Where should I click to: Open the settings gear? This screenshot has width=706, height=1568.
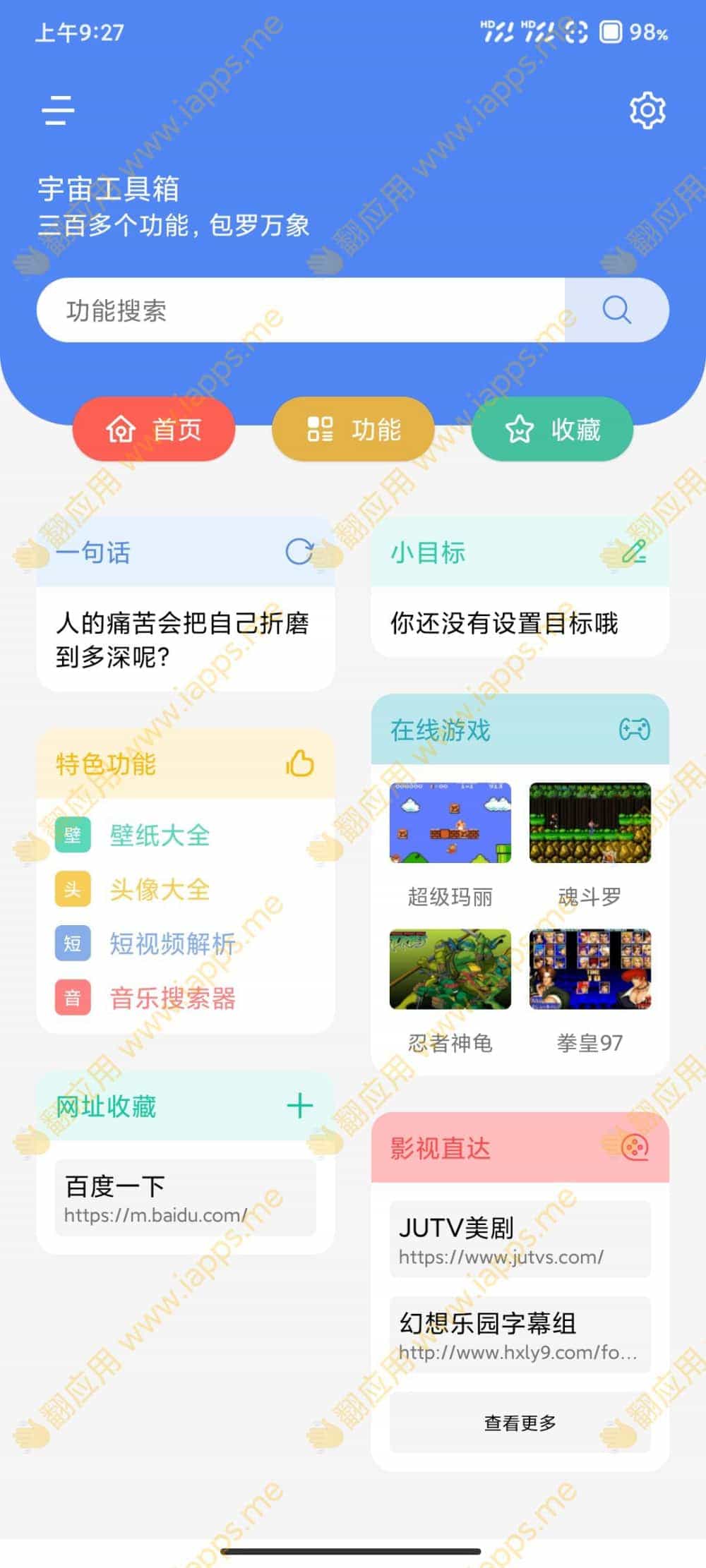pos(647,110)
